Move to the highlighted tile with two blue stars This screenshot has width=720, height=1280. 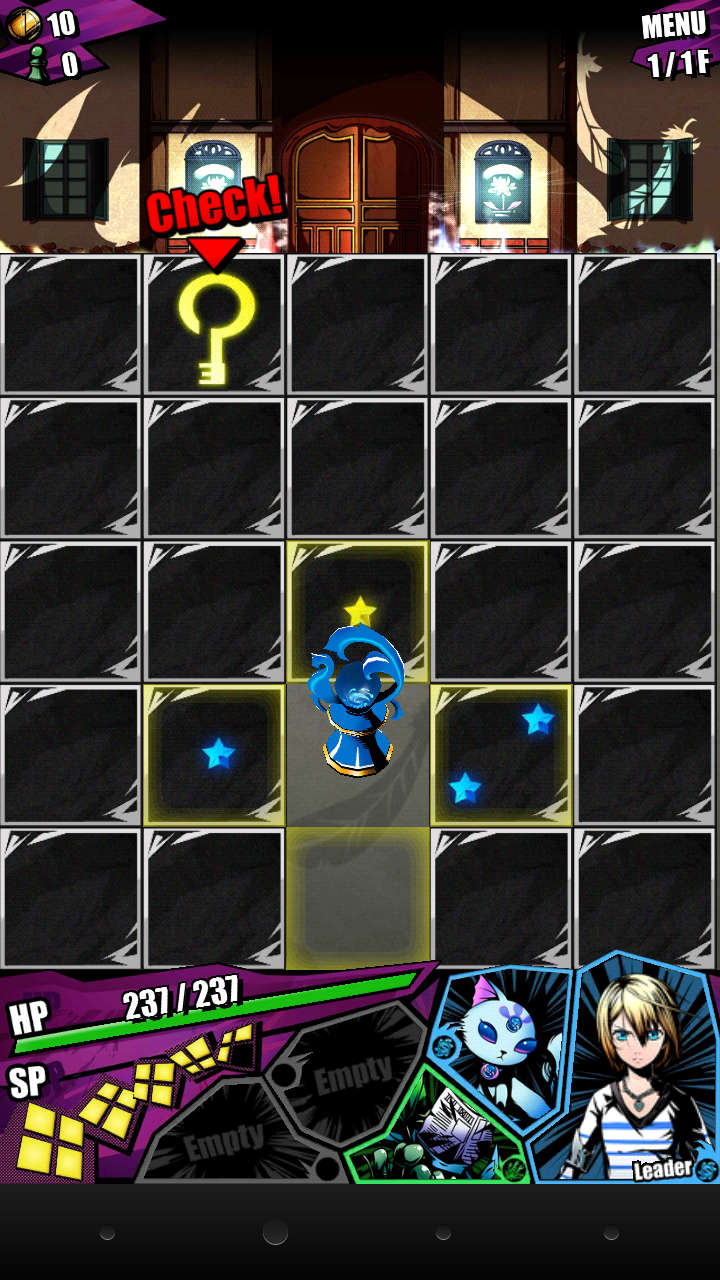[x=501, y=755]
